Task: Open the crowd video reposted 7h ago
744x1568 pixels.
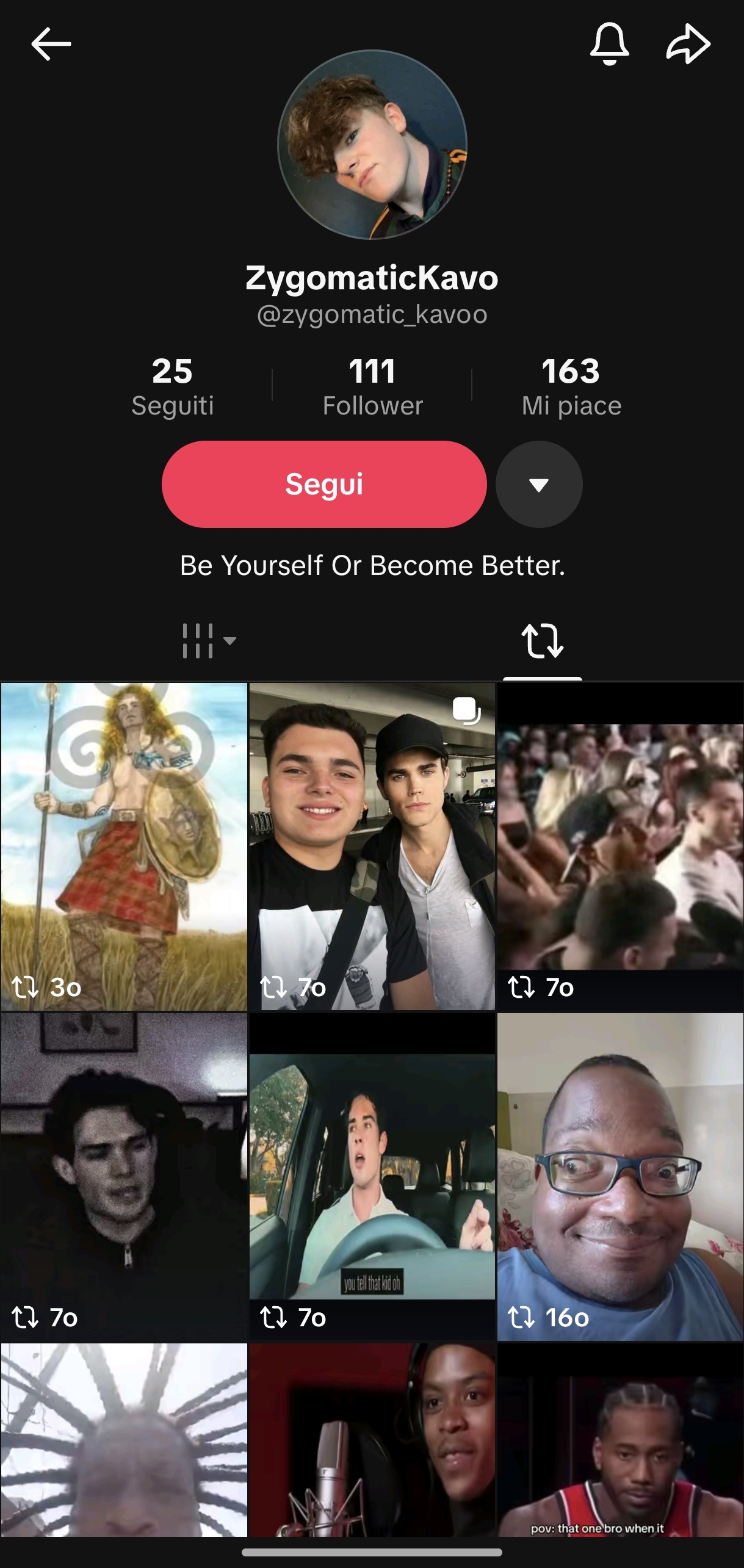Action: pyautogui.click(x=620, y=845)
